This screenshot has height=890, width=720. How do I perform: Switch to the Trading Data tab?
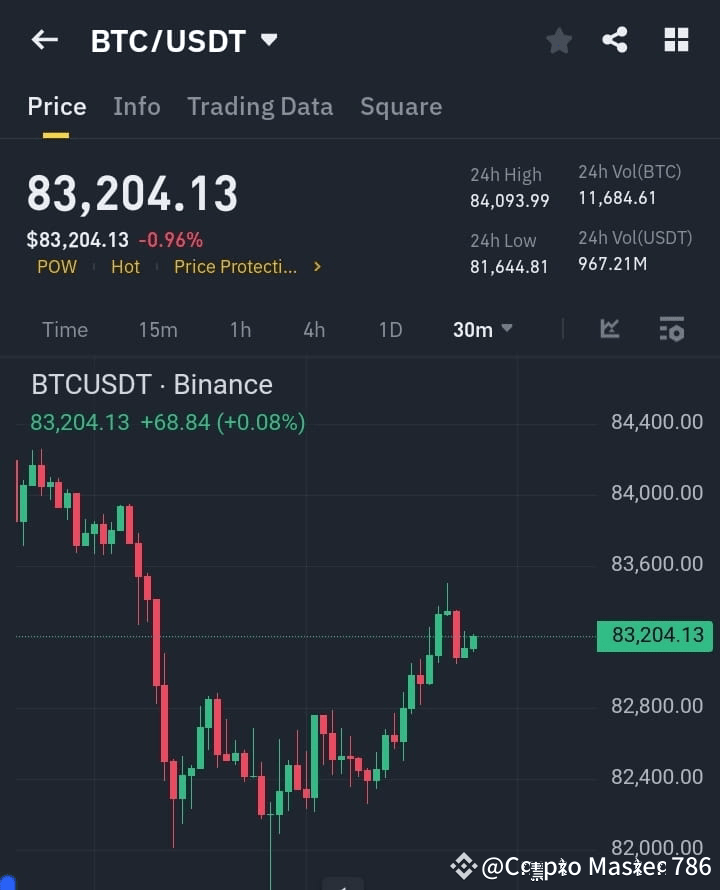[x=260, y=106]
